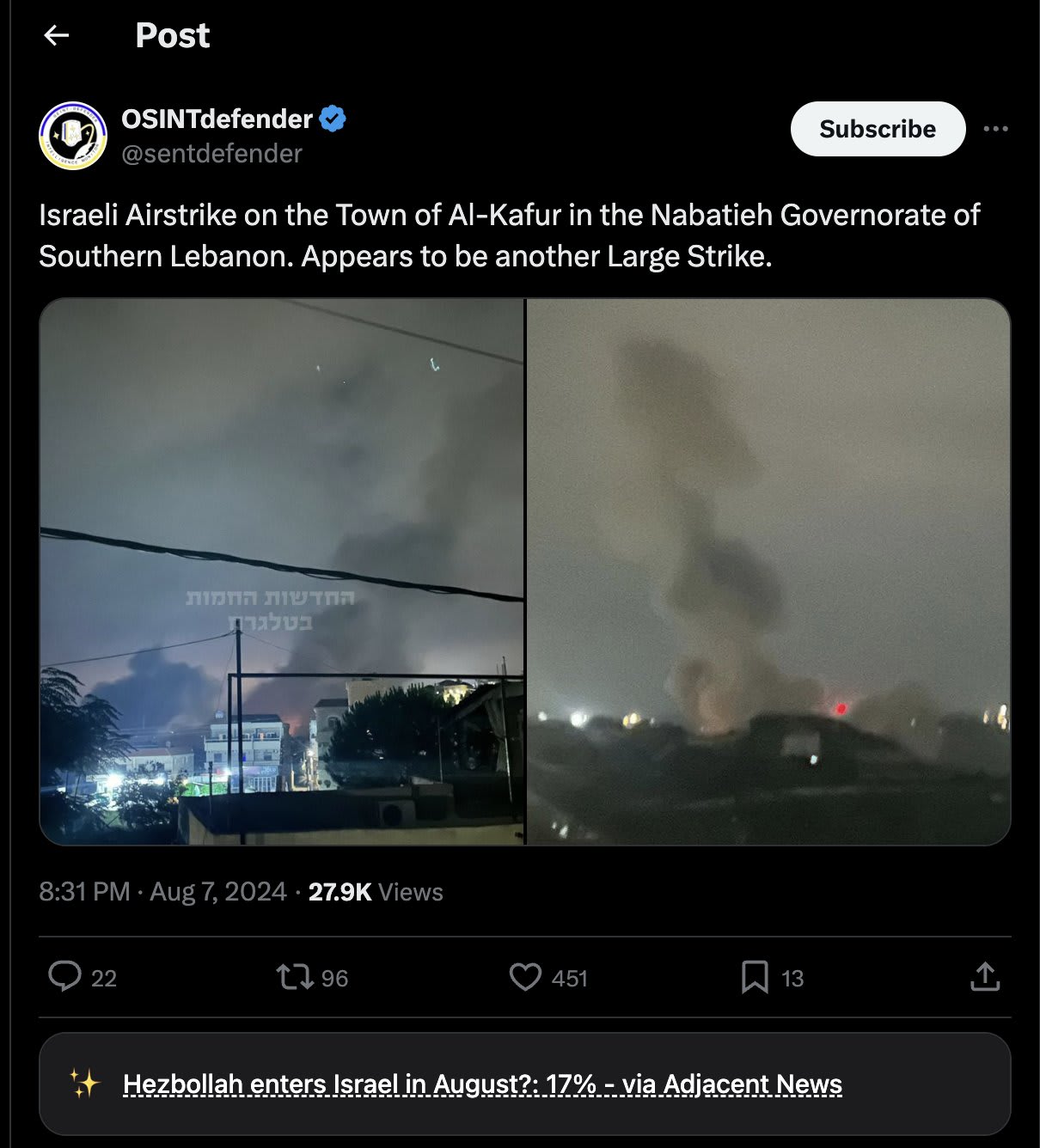Open the Hezbollah enters Israel prediction link
Image resolution: width=1040 pixels, height=1148 pixels.
pos(482,1084)
